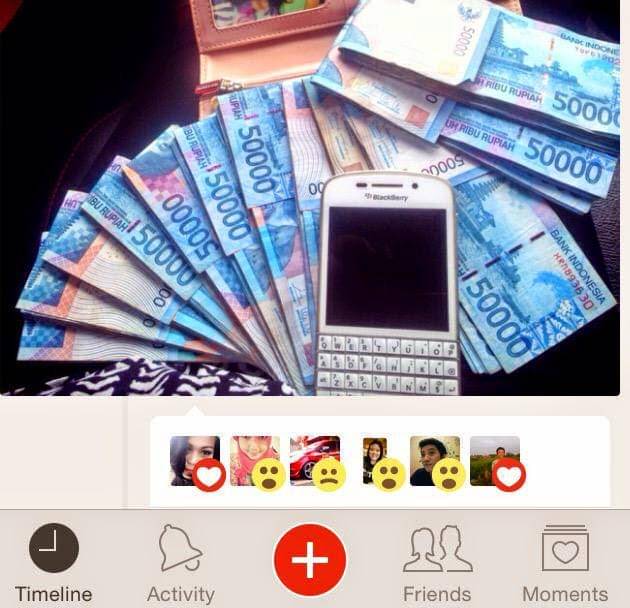The width and height of the screenshot is (630, 608).
Task: Go to the Friends tab
Action: tap(437, 563)
